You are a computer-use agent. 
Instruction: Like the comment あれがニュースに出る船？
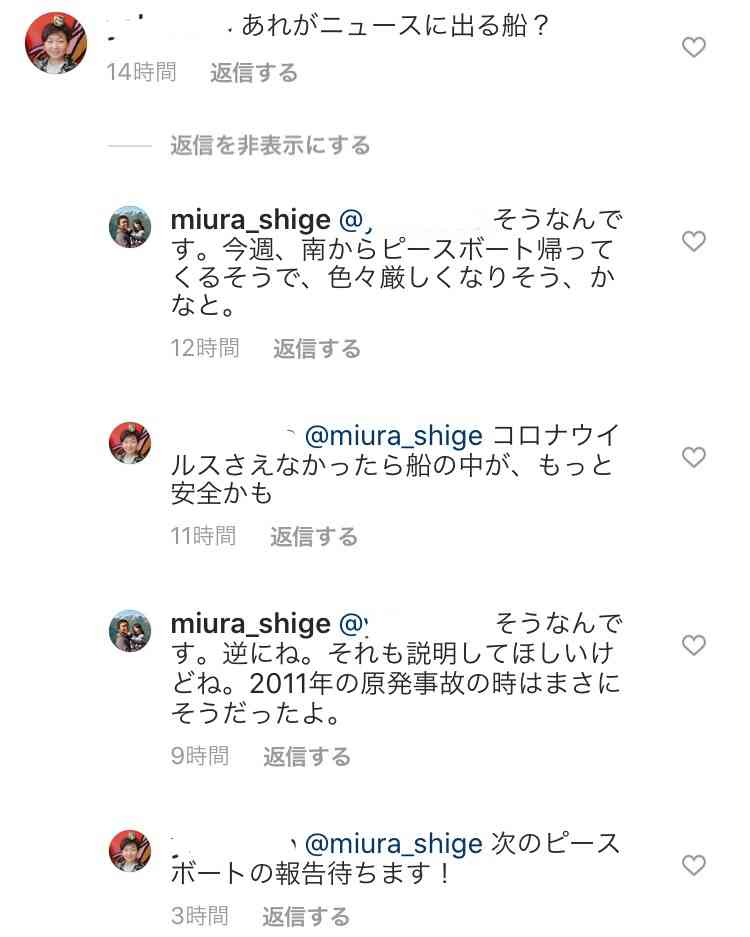click(x=693, y=47)
